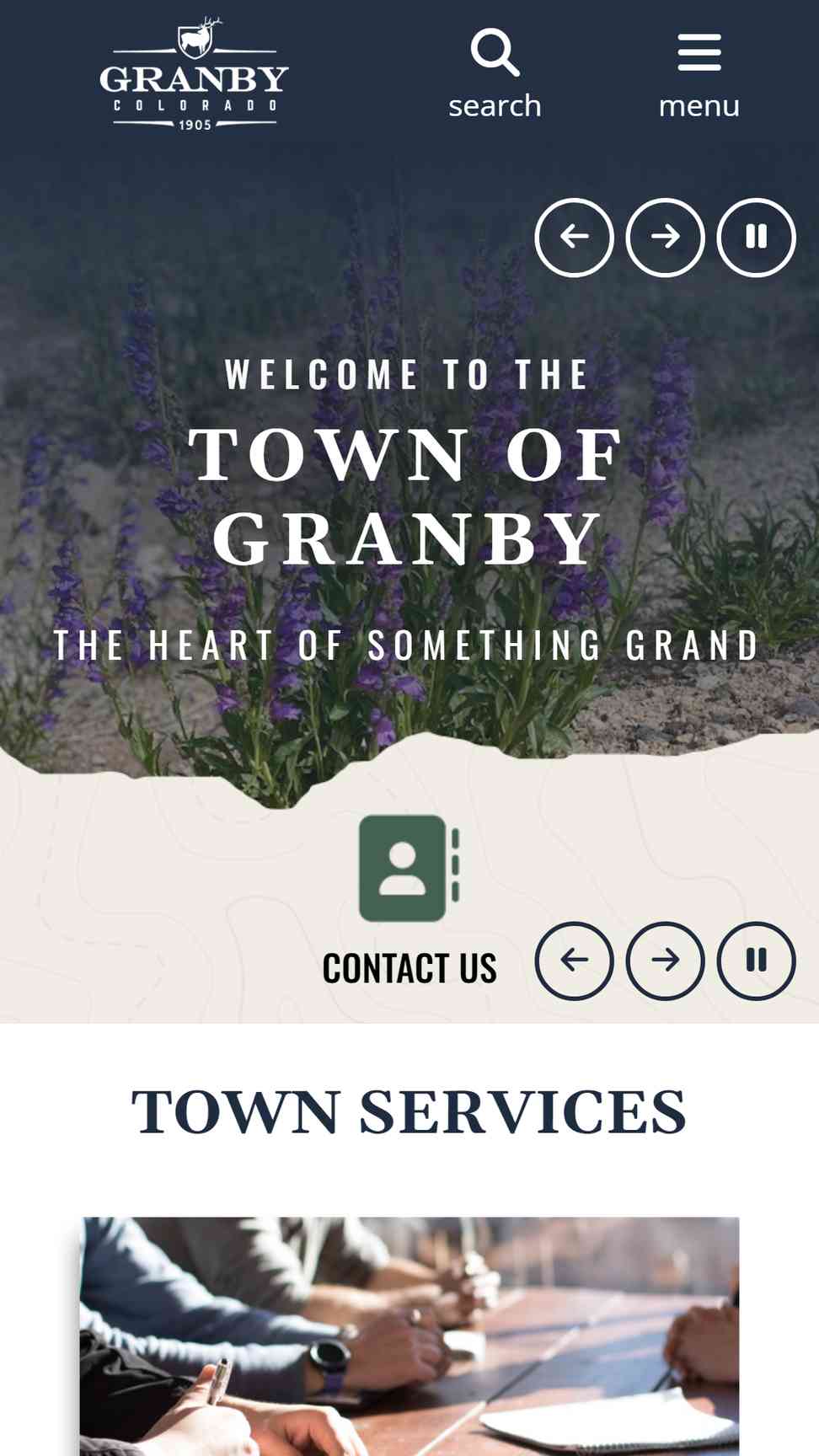Show previous hero banner slide
Viewport: 819px width, 1456px height.
coord(574,237)
